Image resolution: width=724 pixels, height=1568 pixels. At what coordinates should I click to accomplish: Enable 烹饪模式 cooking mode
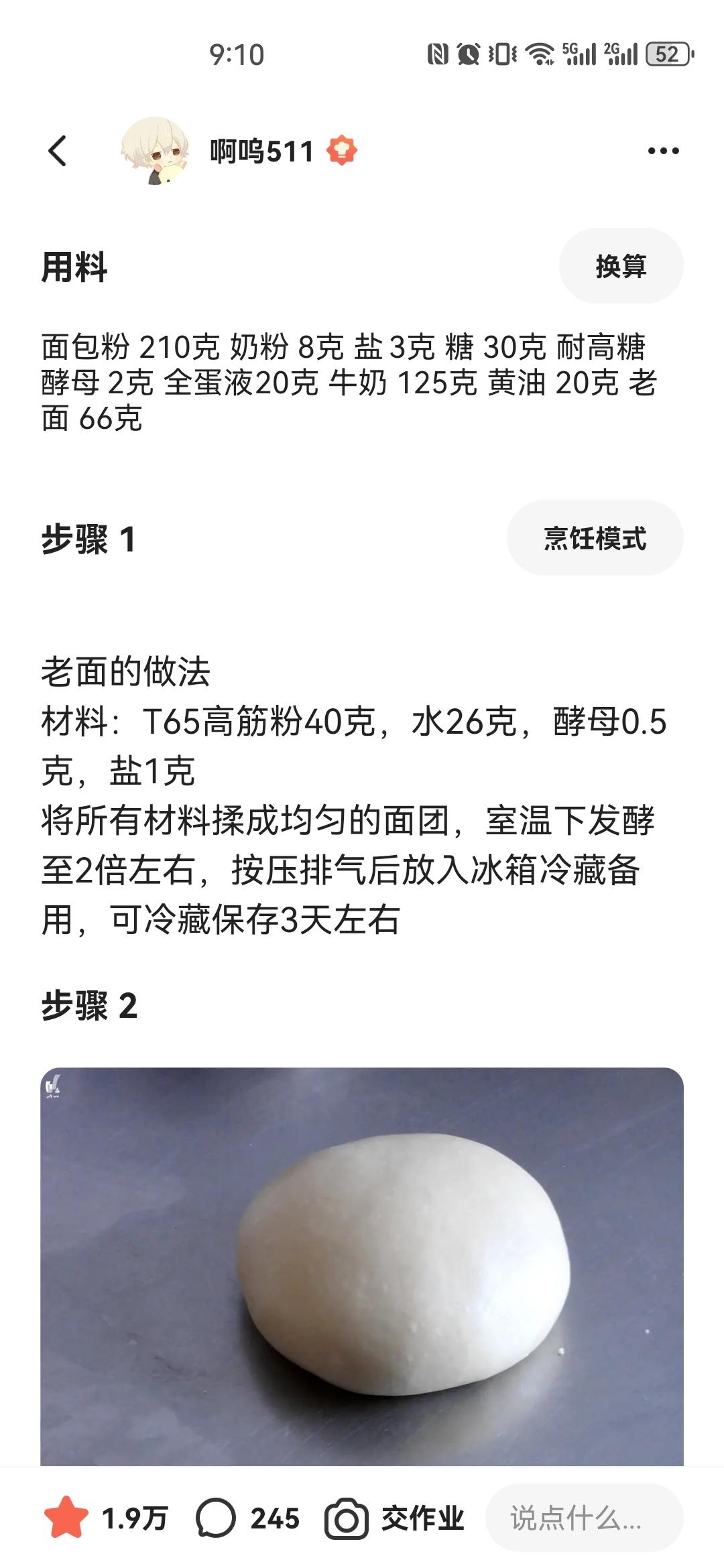[x=594, y=536]
